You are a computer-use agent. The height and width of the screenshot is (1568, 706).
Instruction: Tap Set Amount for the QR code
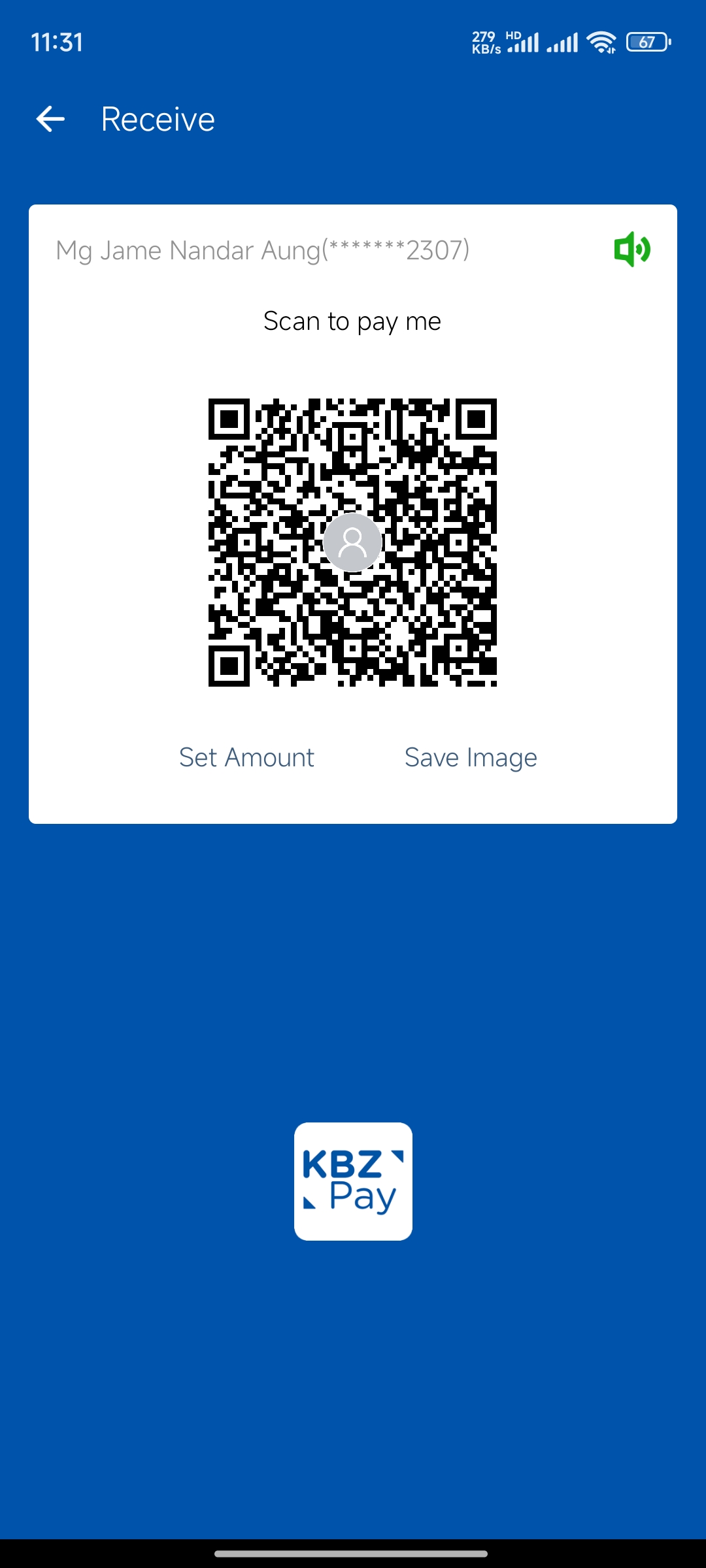pos(246,757)
